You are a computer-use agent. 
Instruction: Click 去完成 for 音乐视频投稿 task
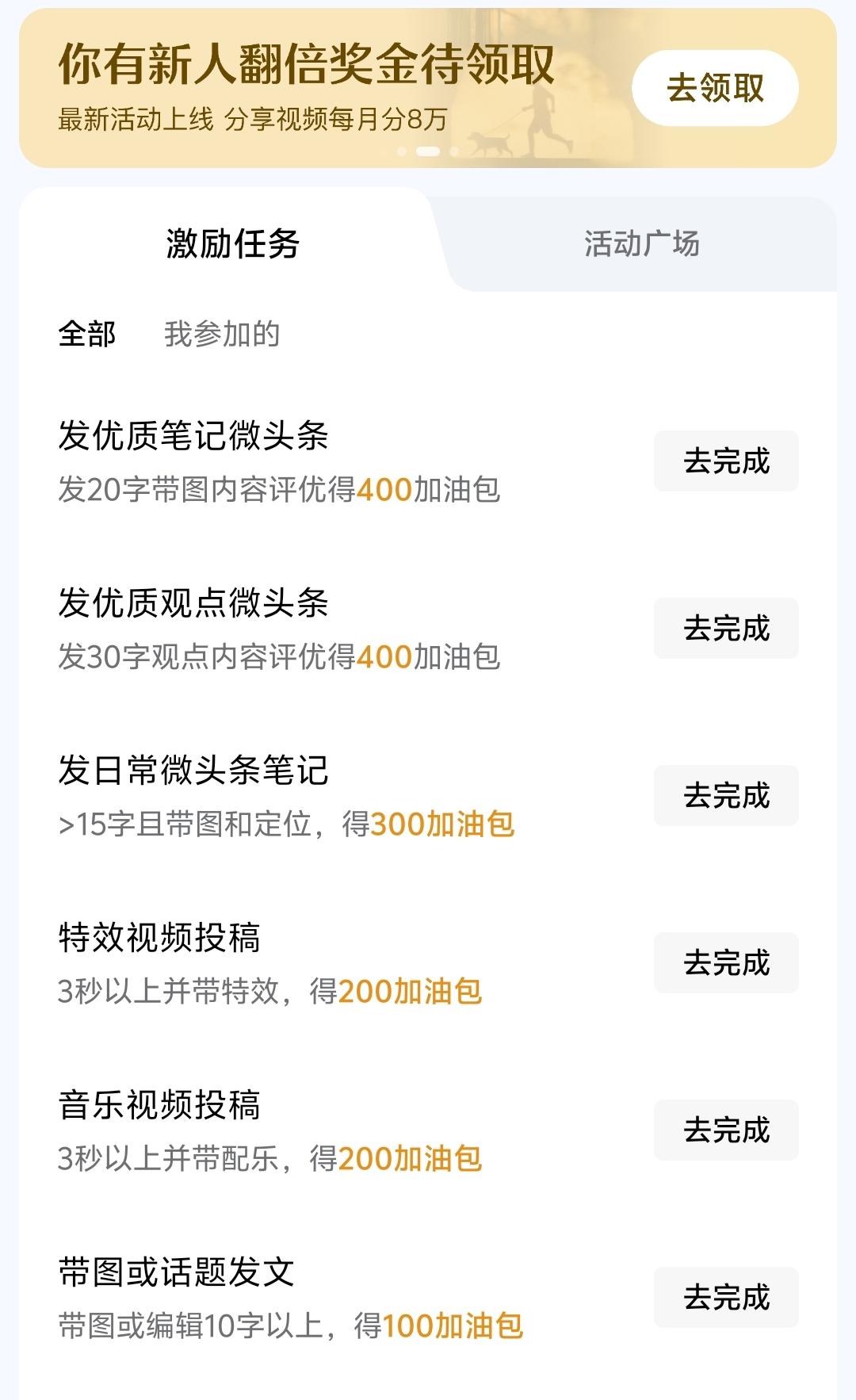point(725,1129)
